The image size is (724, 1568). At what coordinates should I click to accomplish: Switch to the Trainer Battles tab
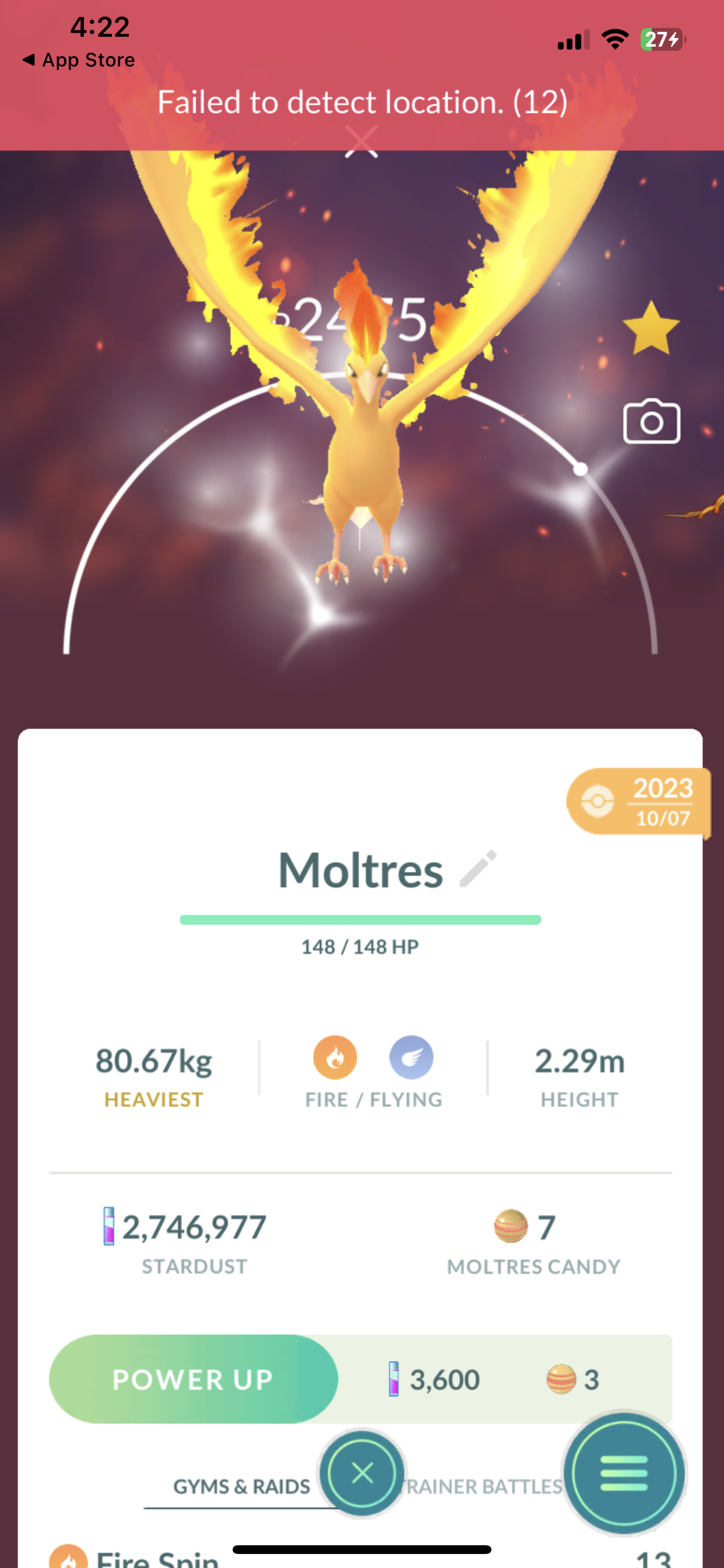(484, 1486)
